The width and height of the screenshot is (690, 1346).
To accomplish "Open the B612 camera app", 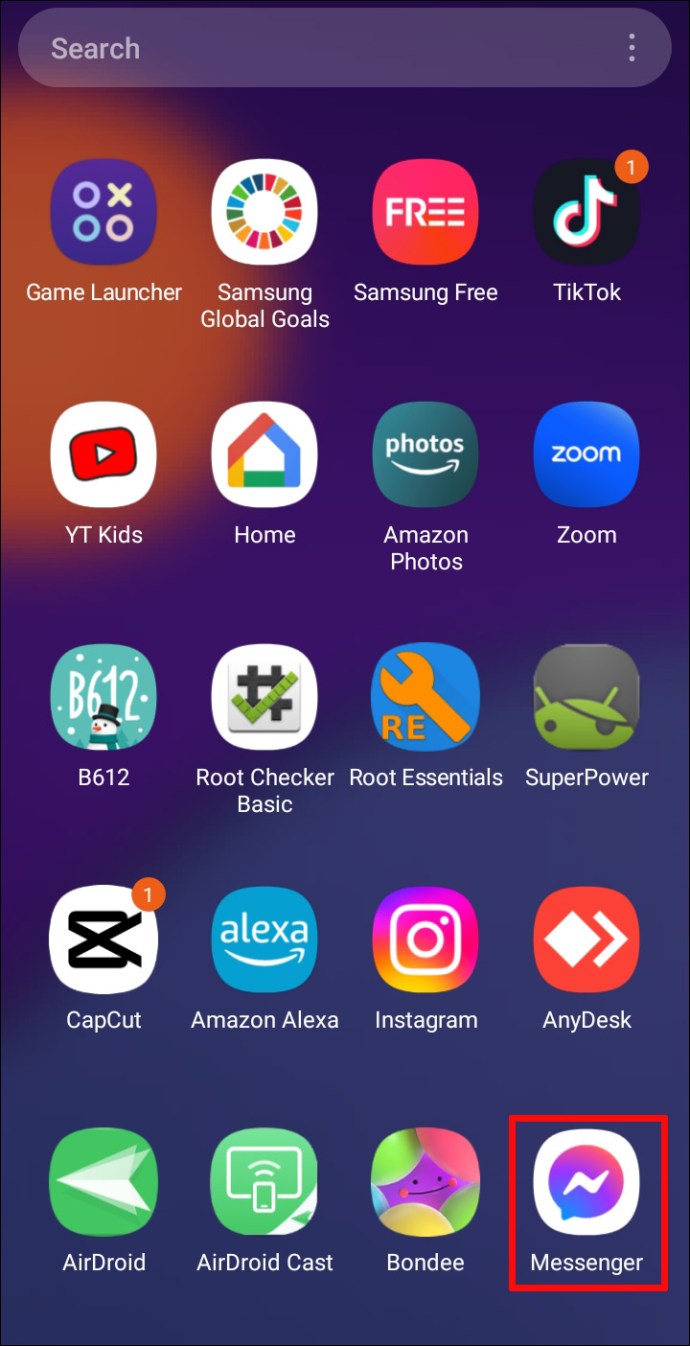I will coord(104,697).
